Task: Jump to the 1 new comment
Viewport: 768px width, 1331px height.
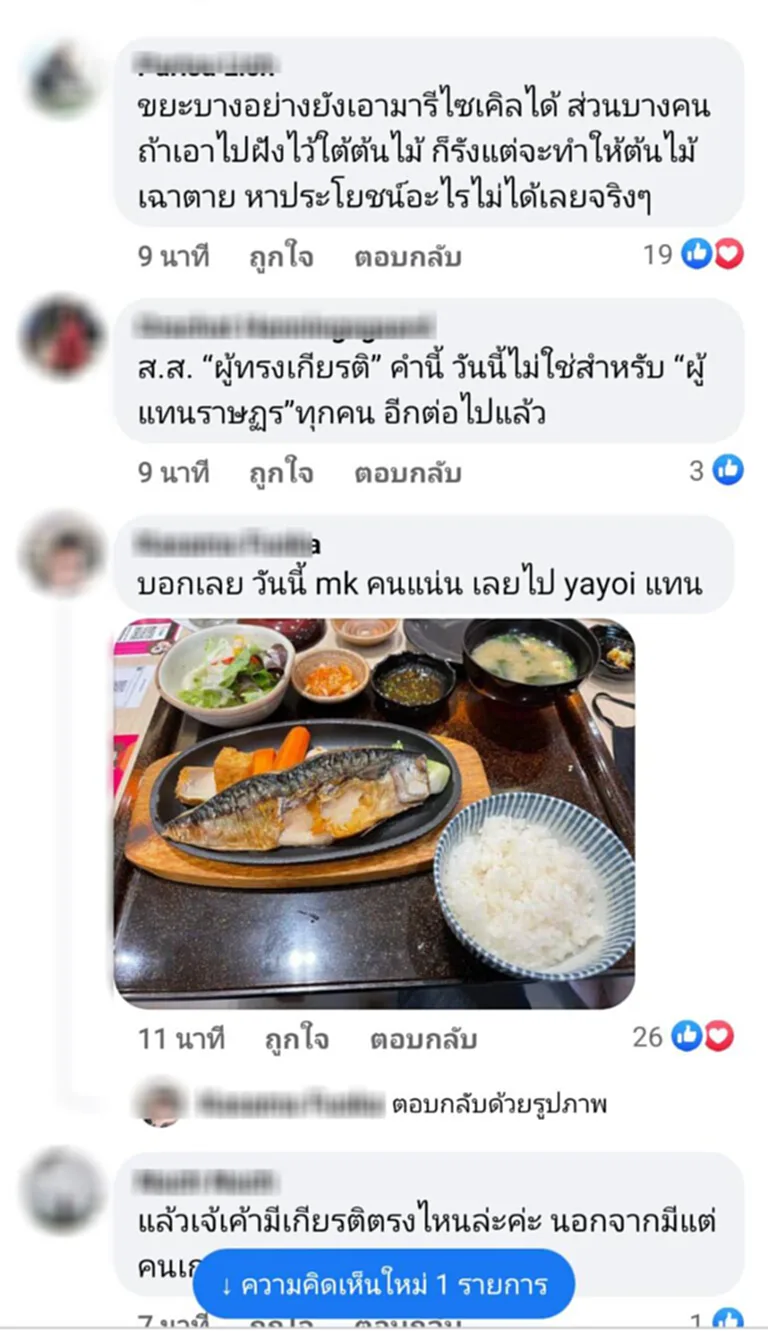Action: [383, 1284]
